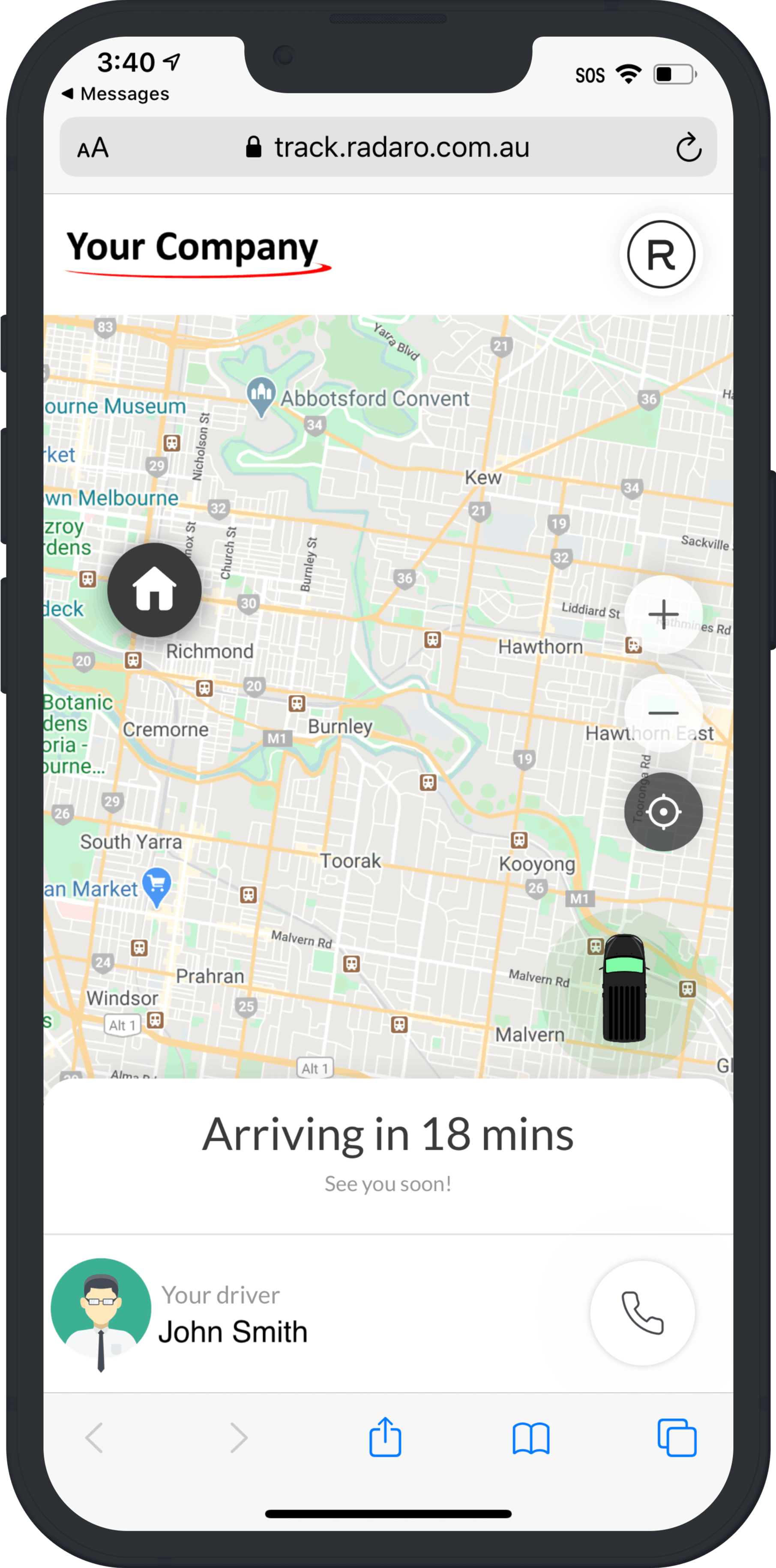Zoom in on the map

tap(663, 613)
